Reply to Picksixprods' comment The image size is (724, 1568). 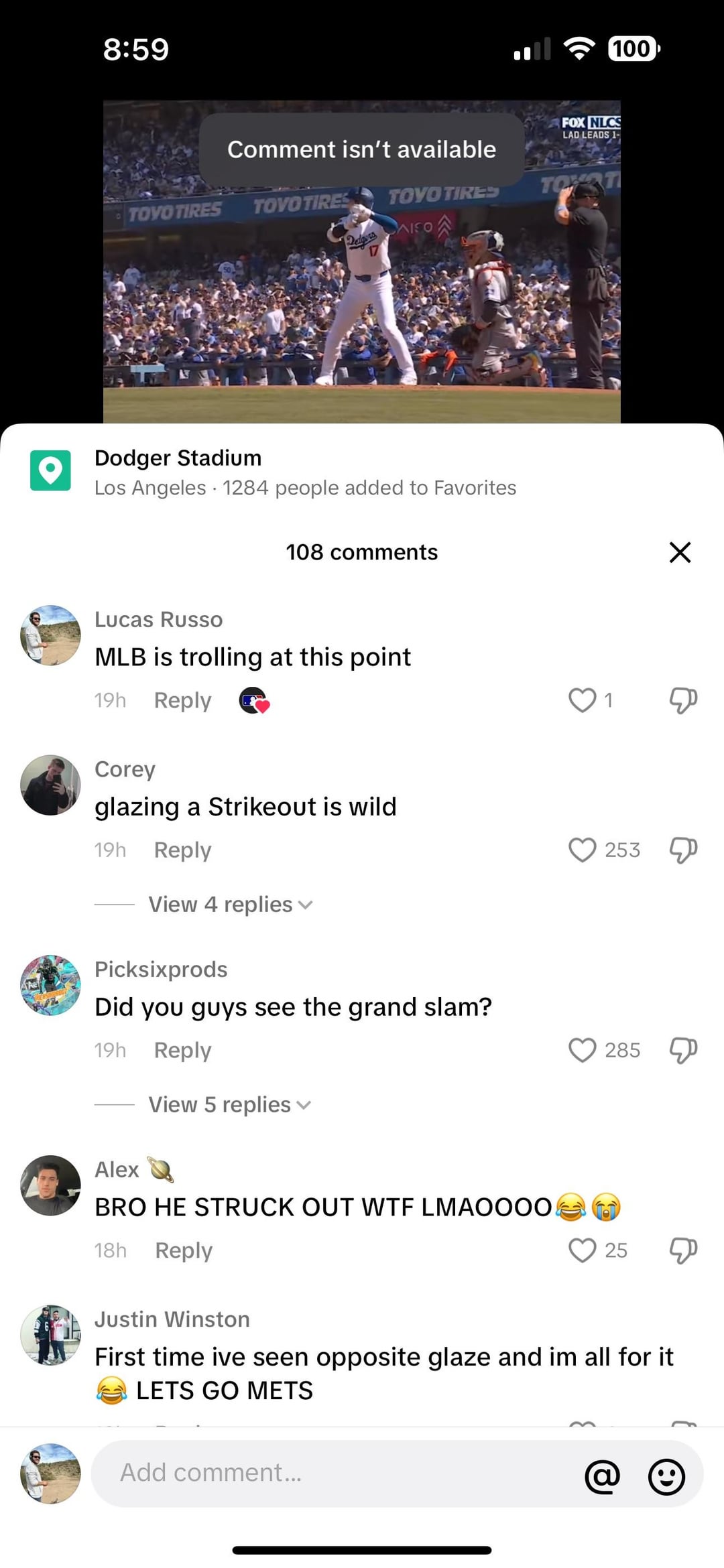click(182, 1050)
